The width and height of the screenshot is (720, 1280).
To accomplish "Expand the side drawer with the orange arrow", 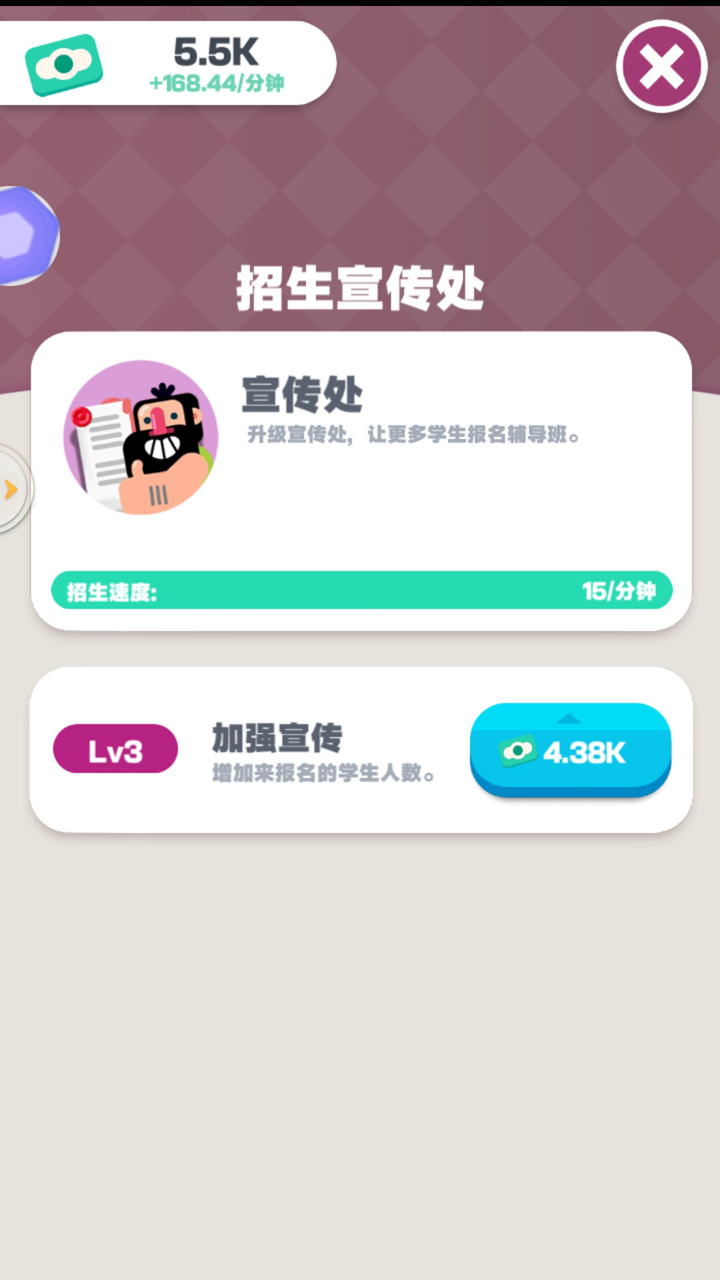I will (12, 490).
